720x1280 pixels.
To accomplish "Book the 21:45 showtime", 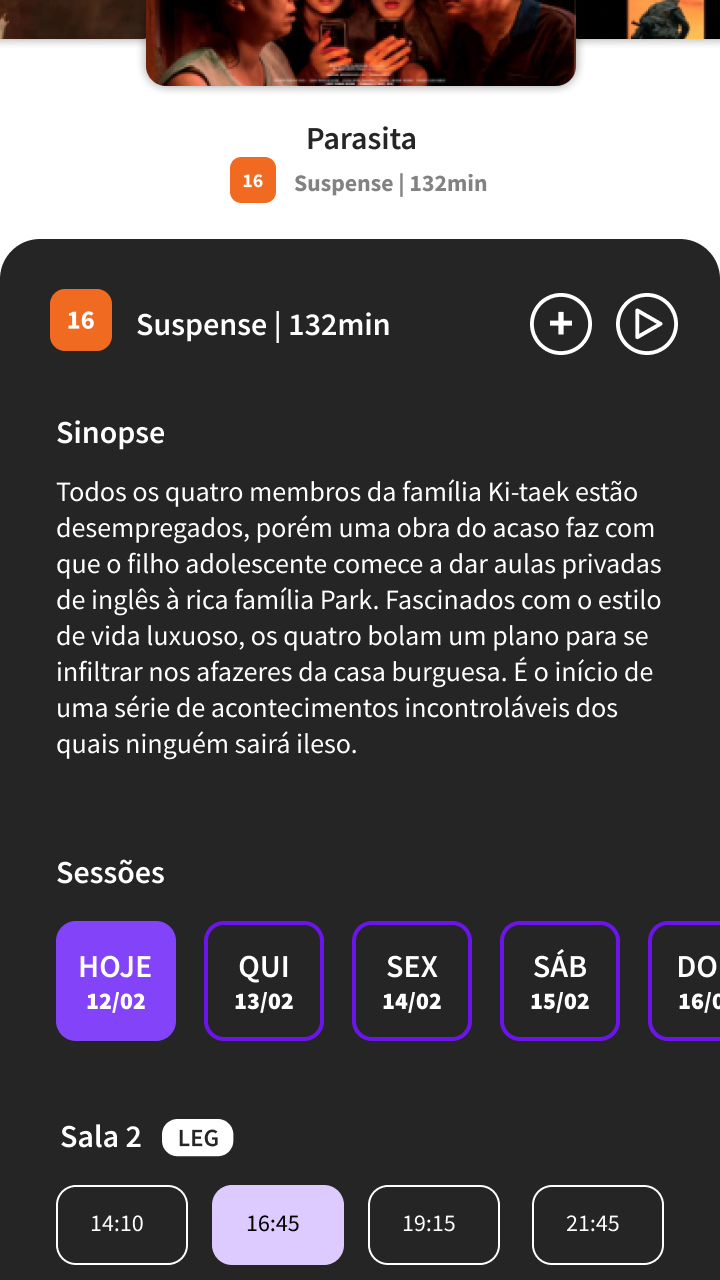I will pos(598,1225).
